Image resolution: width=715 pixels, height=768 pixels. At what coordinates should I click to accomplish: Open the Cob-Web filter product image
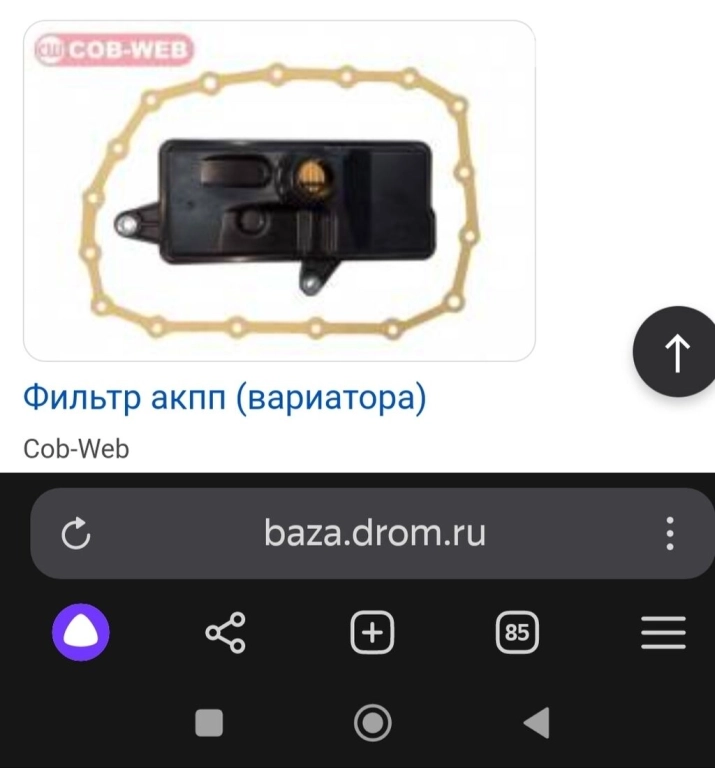pos(279,190)
